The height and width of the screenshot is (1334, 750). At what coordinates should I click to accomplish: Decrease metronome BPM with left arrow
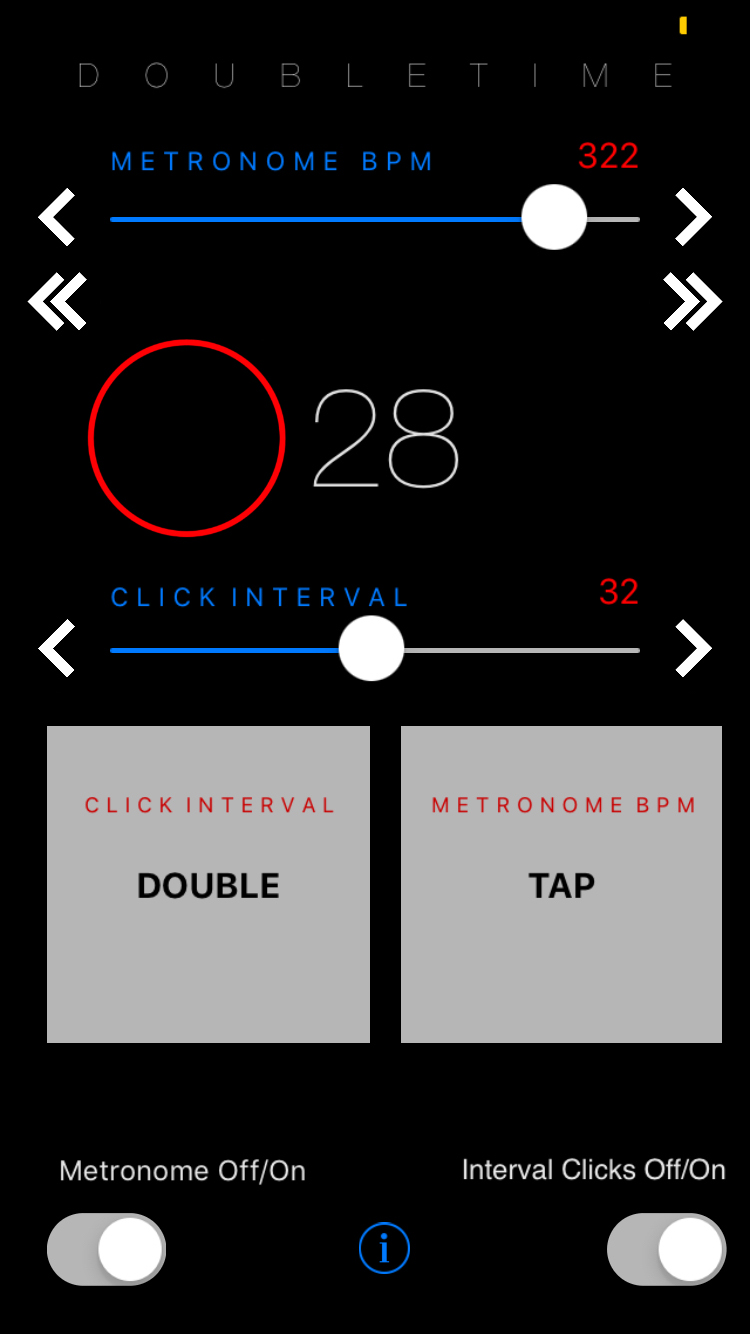pyautogui.click(x=57, y=218)
